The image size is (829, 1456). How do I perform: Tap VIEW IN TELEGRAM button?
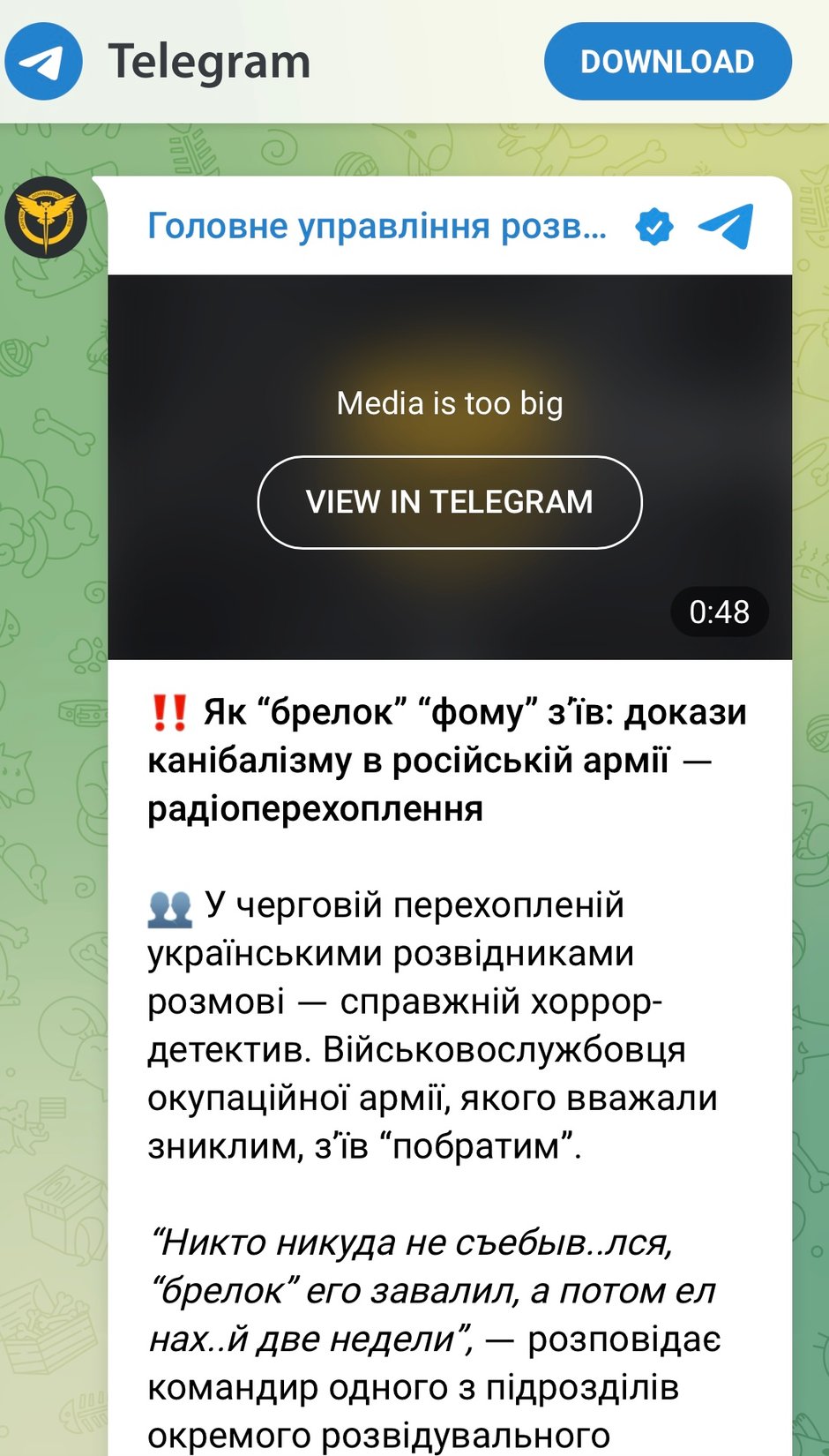(450, 502)
